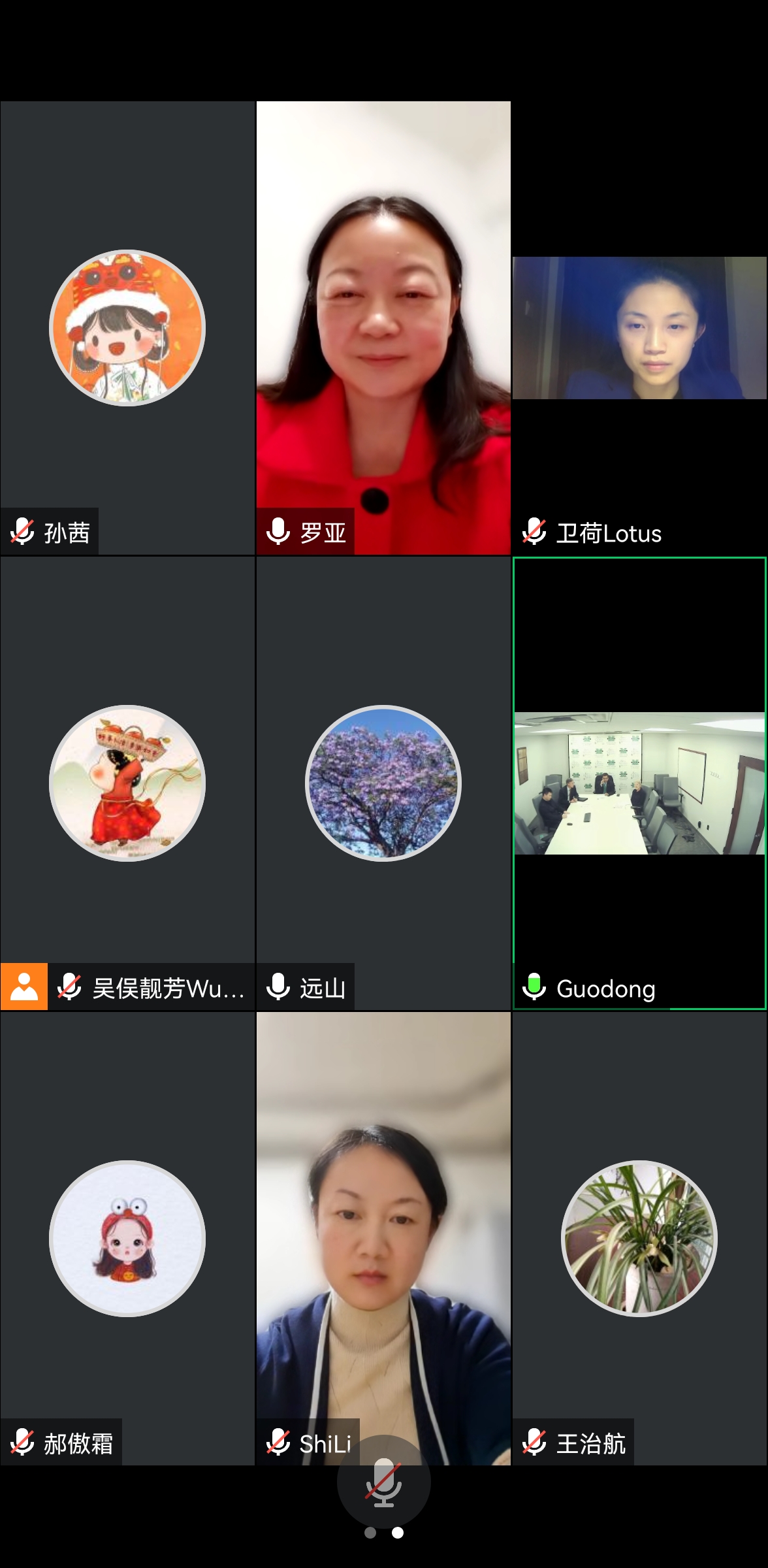Open Guodong's conference room video
The width and height of the screenshot is (768, 1568).
tap(639, 783)
